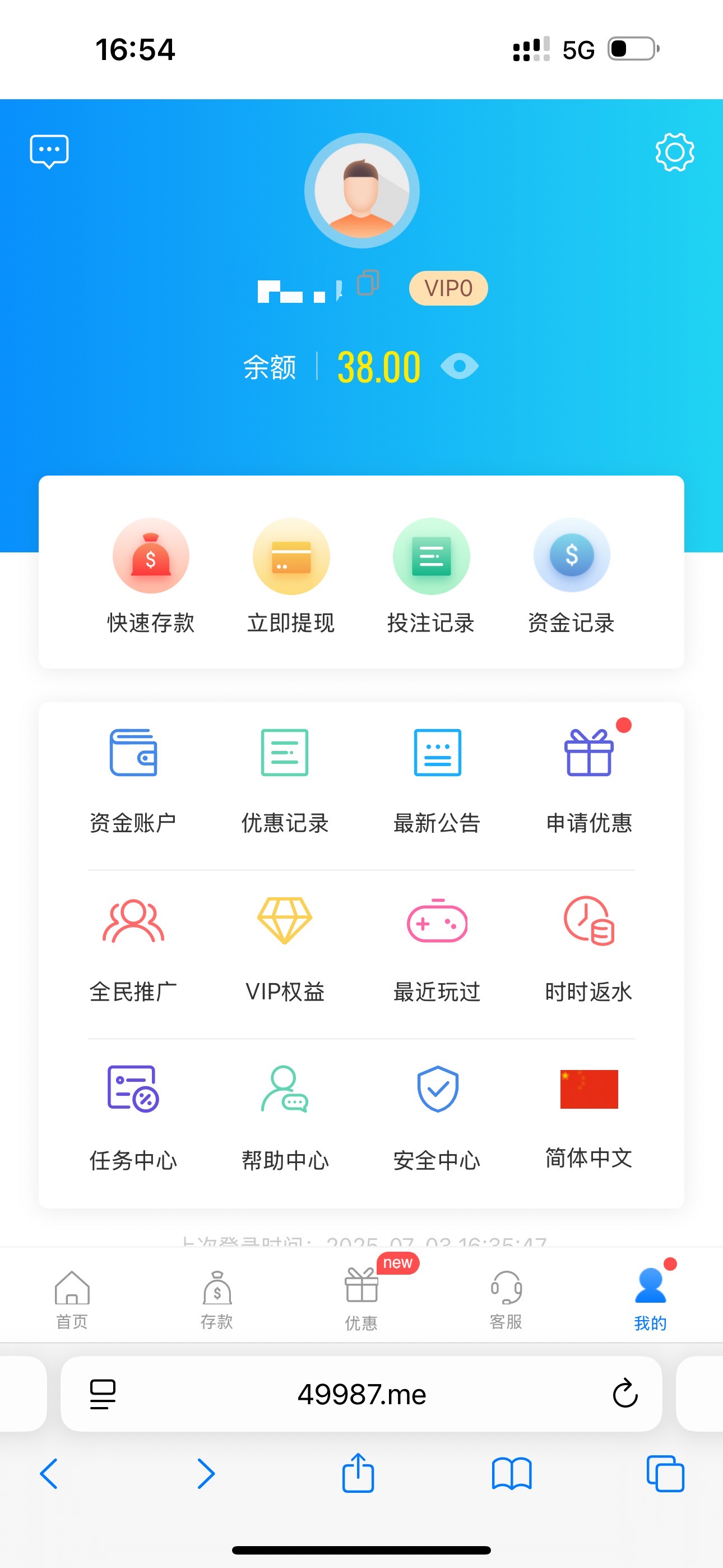
Task: Open 申请优惠 apply for promotion
Action: tap(588, 779)
